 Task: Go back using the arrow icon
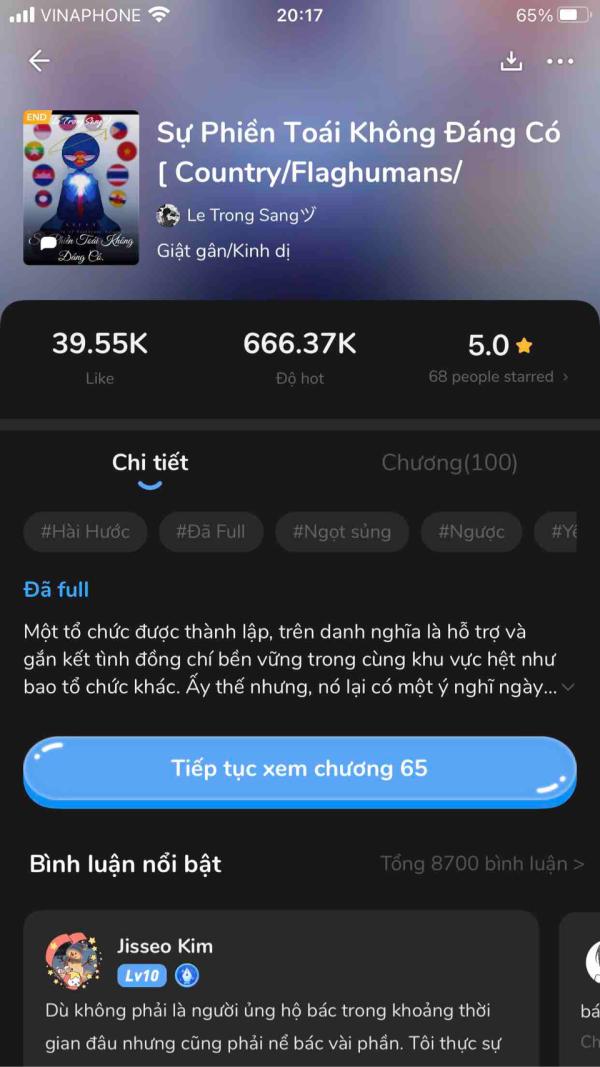[39, 61]
